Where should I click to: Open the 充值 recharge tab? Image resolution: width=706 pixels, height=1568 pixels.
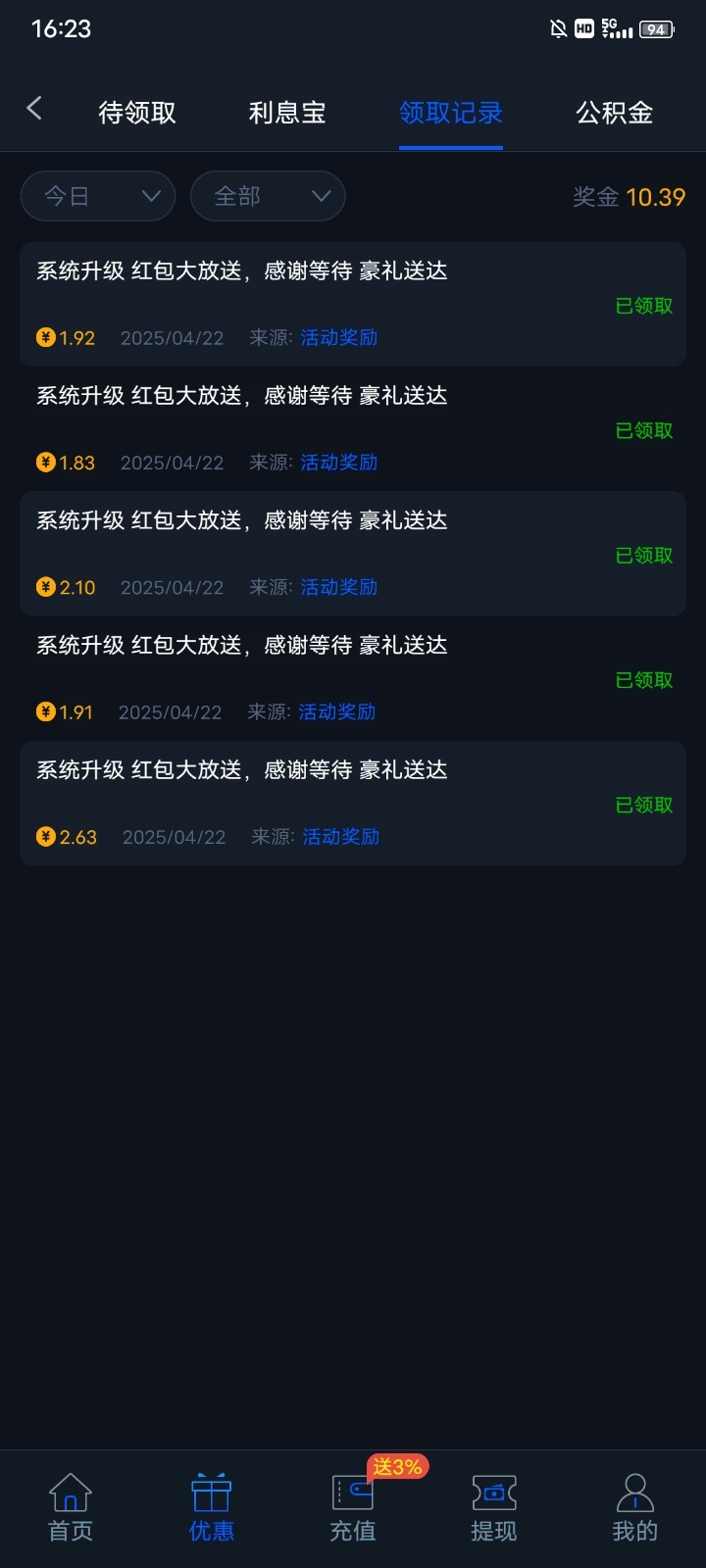353,1508
